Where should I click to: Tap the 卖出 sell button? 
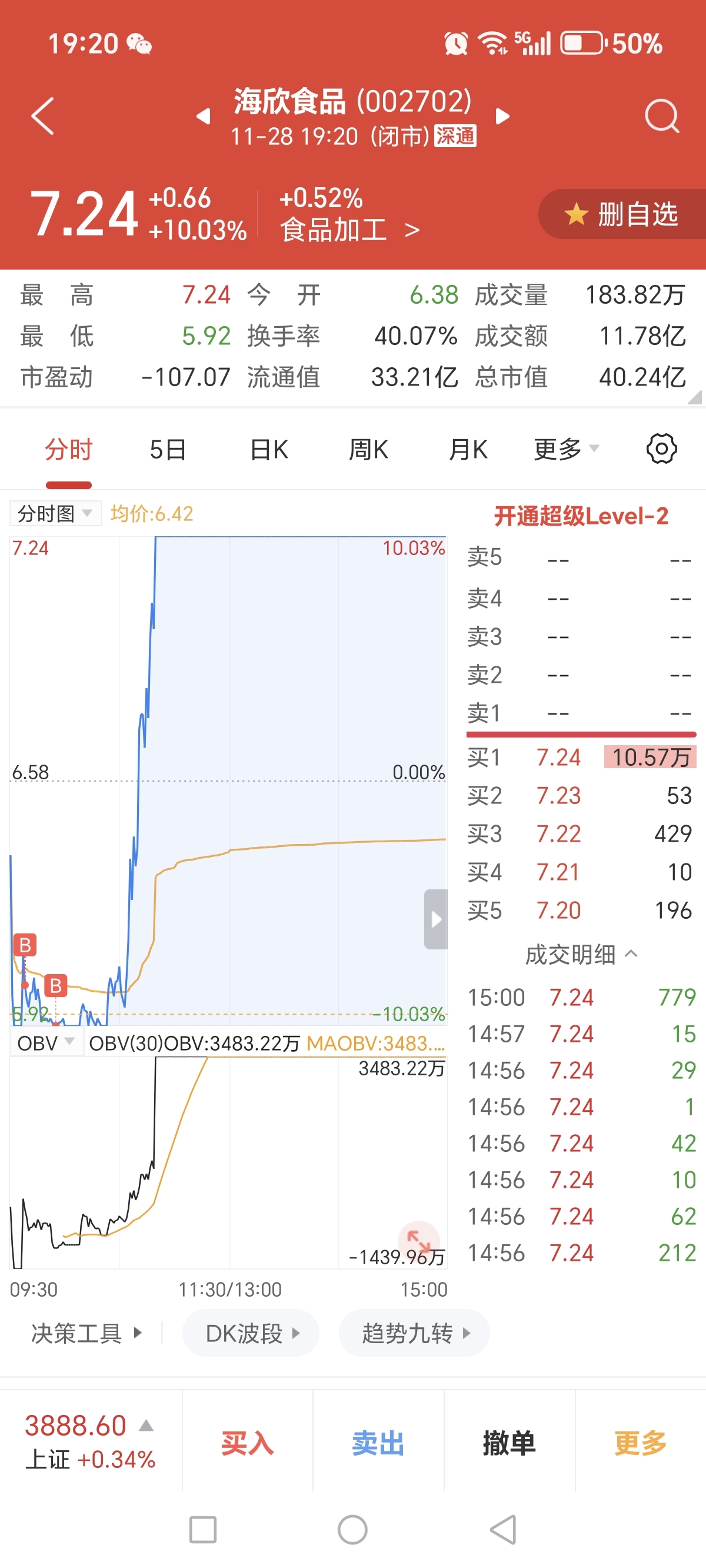coord(378,1443)
